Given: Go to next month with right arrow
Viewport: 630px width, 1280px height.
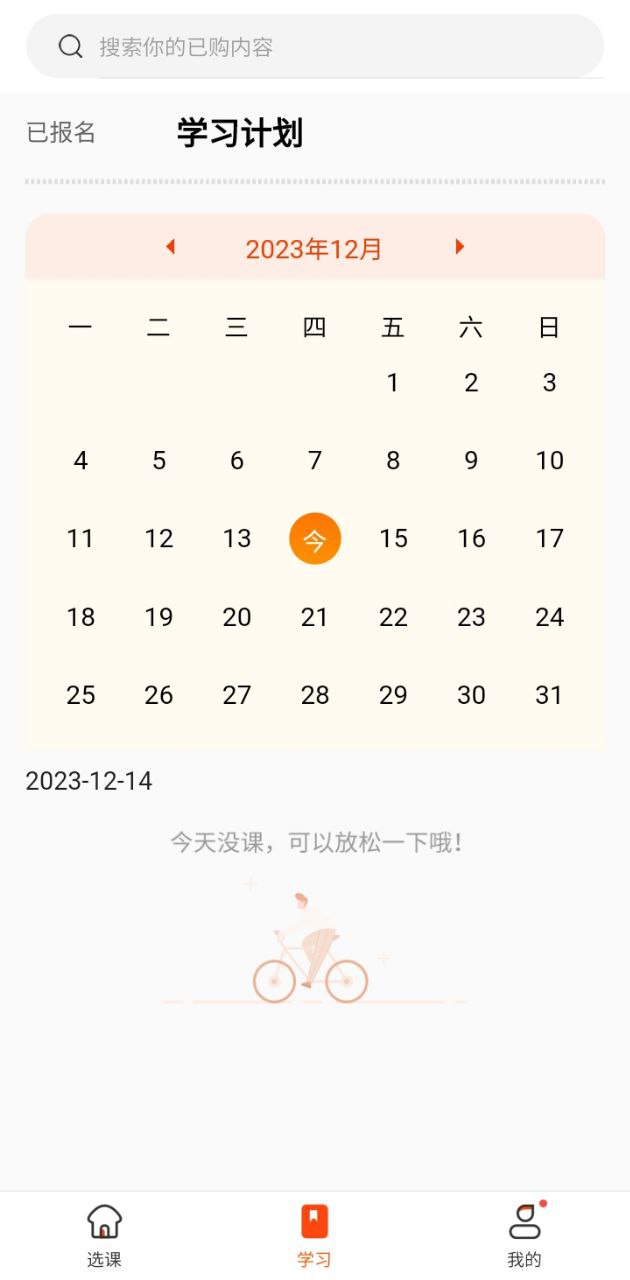Looking at the screenshot, I should (x=460, y=247).
